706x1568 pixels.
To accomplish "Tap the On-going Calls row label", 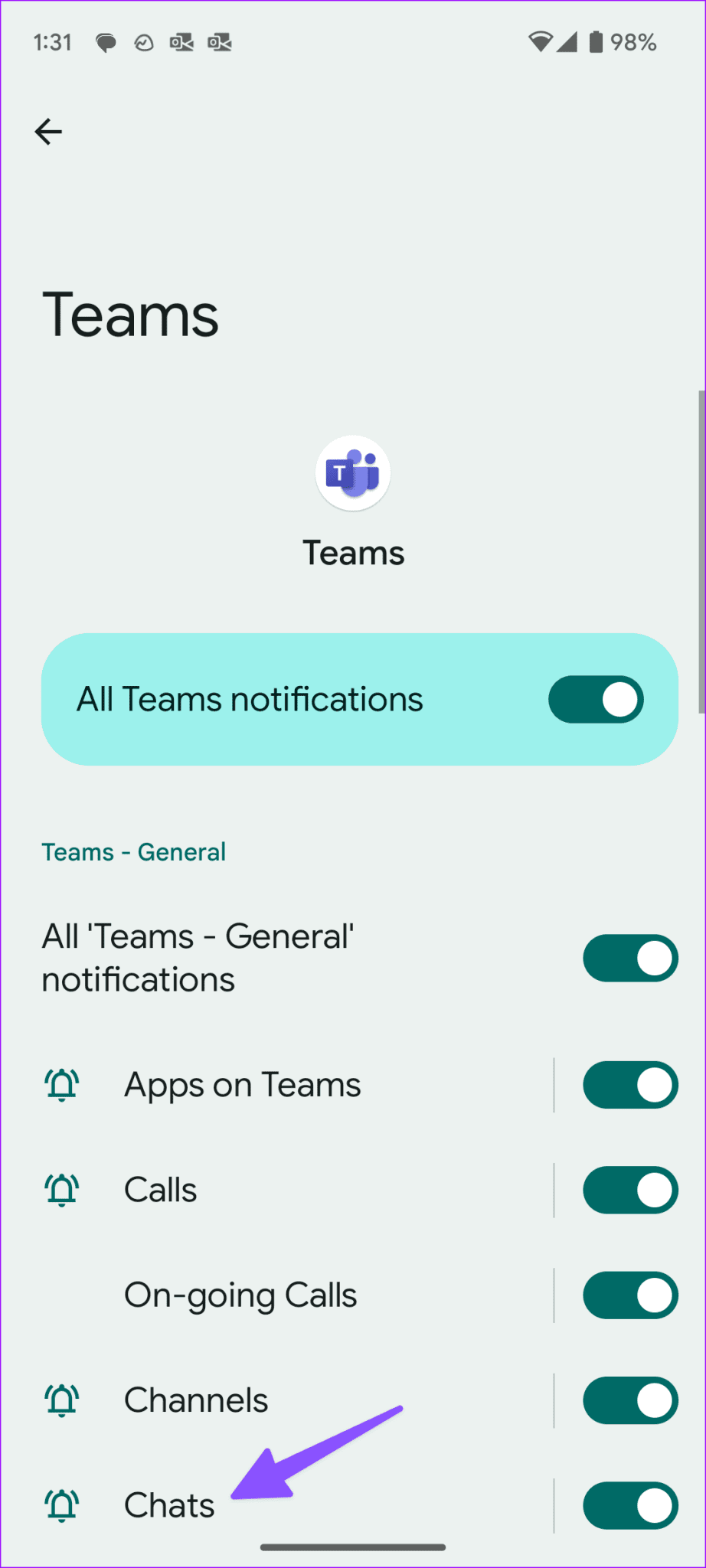I will point(240,1295).
